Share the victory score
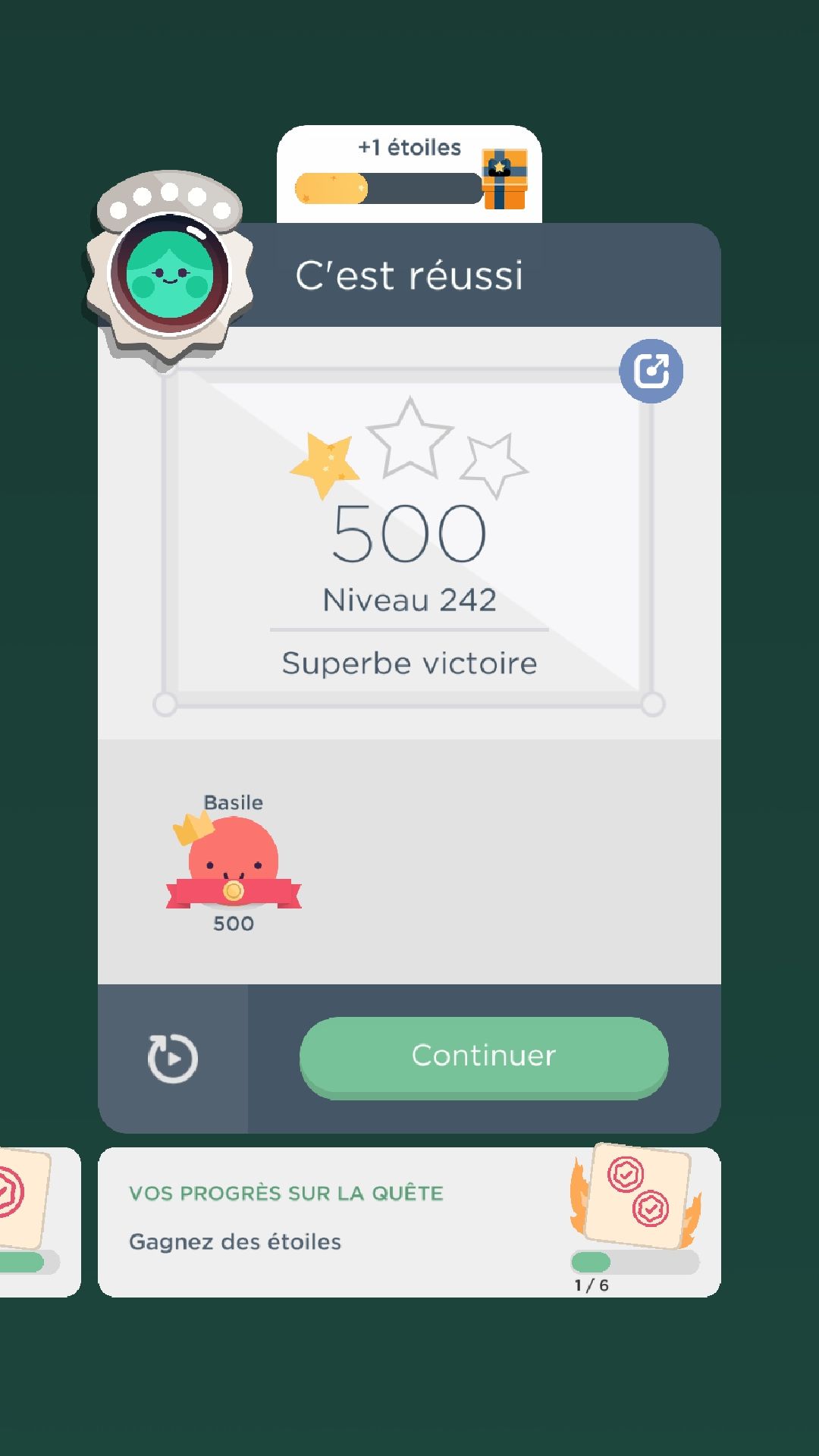819x1456 pixels. pyautogui.click(x=651, y=371)
